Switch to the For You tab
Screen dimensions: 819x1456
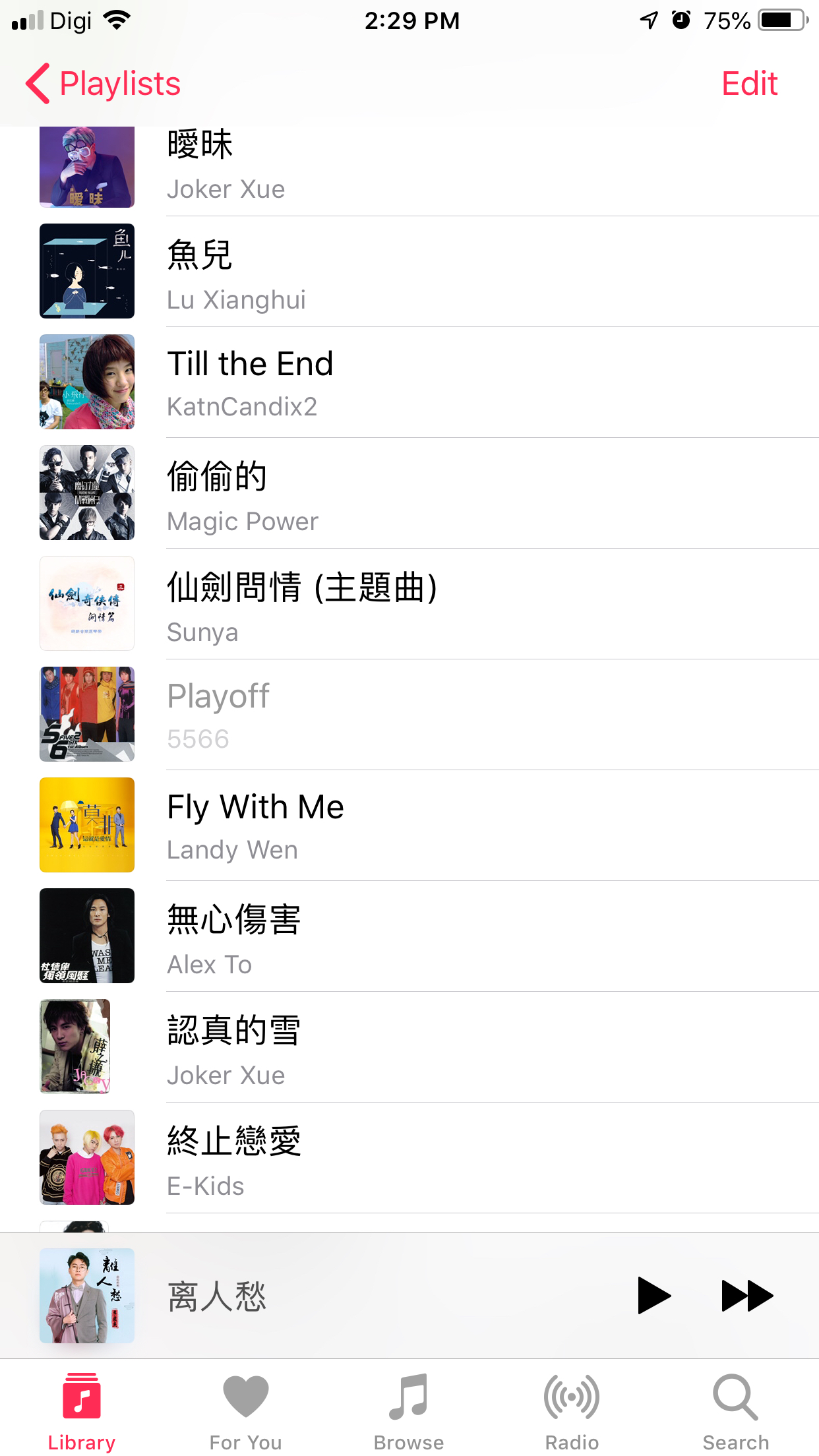tap(245, 1411)
